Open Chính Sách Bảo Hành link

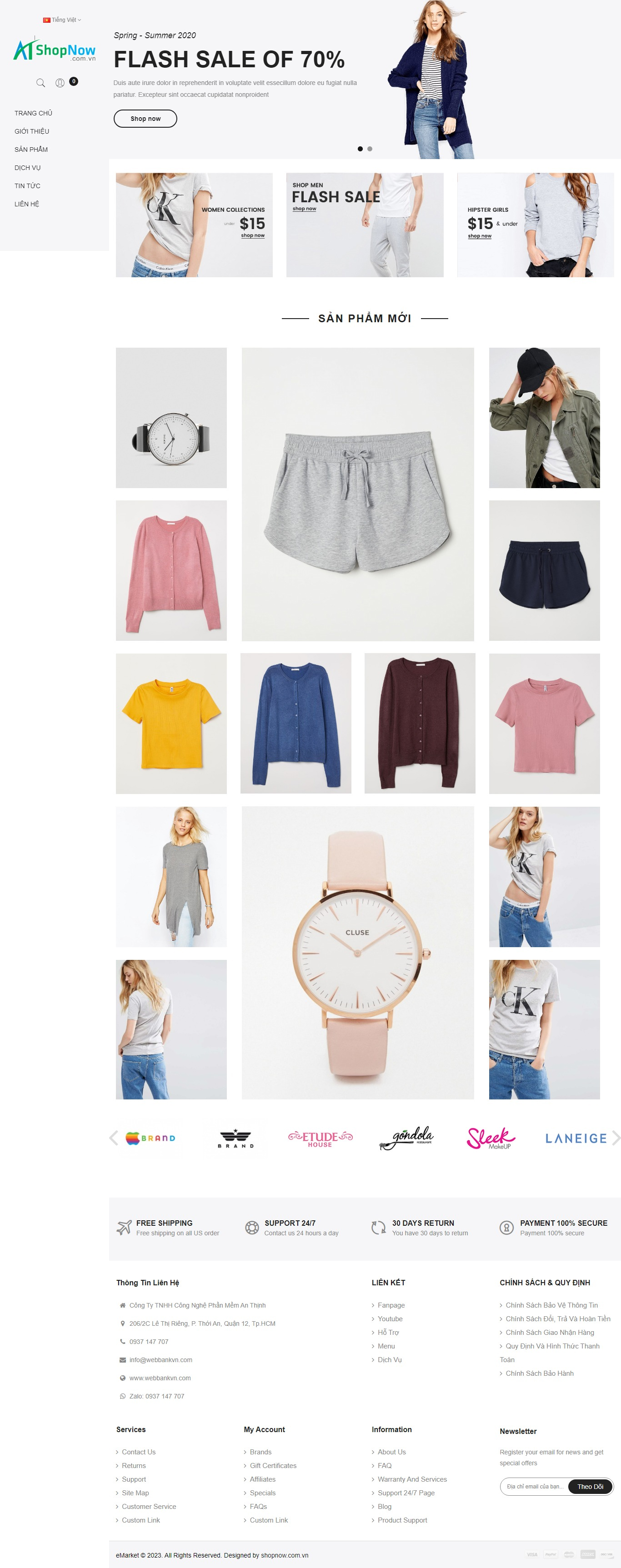pos(540,1373)
